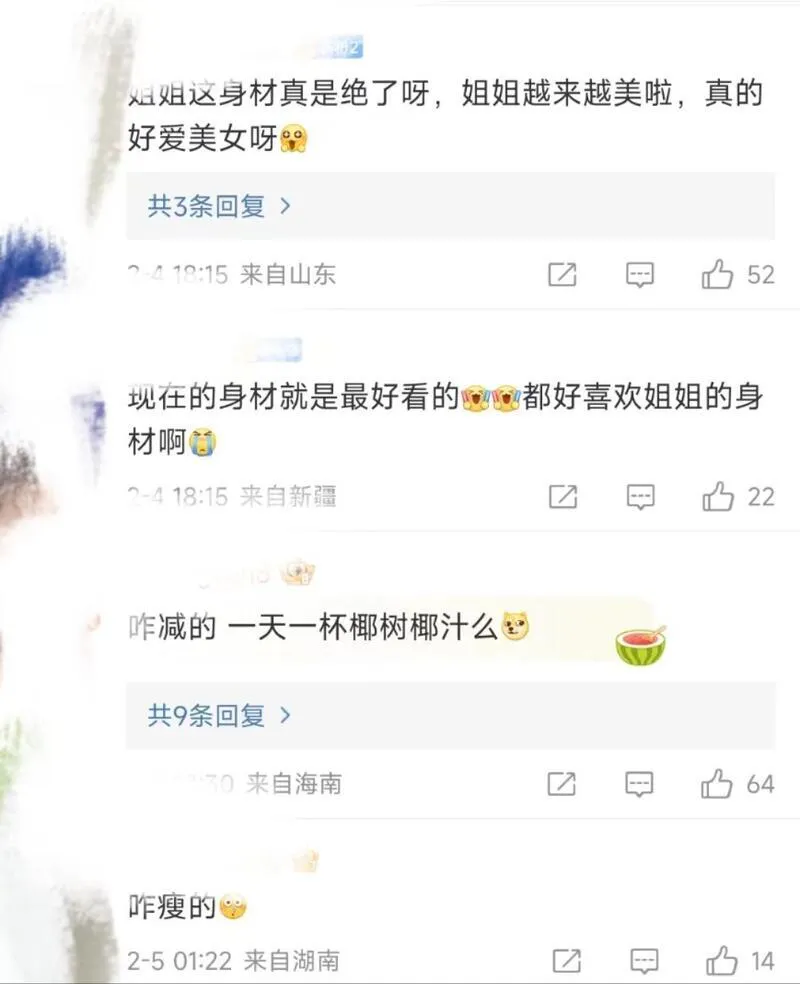Like the comment from 山东
Viewport: 800px width, 984px height.
pyautogui.click(x=718, y=274)
